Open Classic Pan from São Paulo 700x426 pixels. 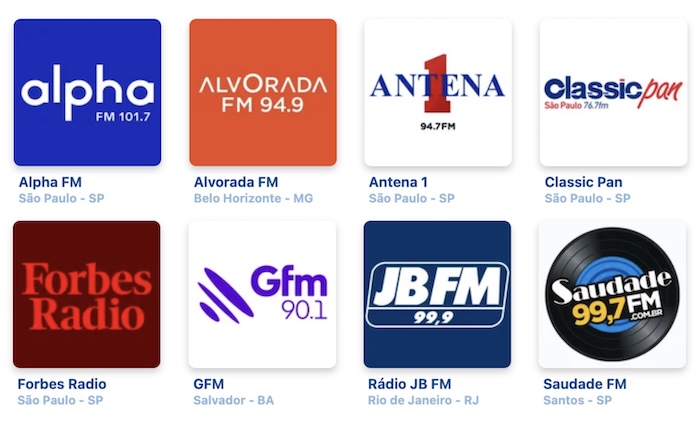click(x=613, y=92)
